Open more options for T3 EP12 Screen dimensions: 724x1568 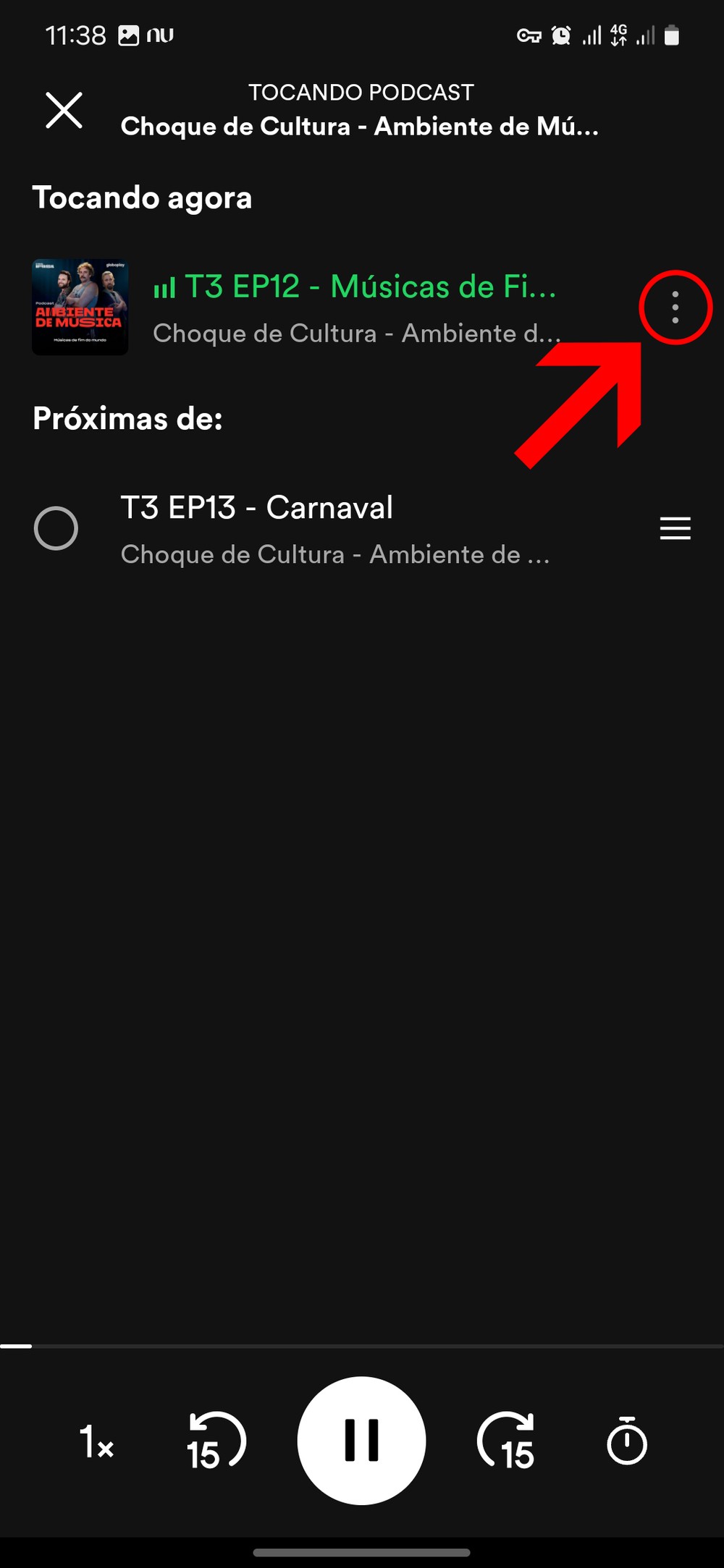click(x=675, y=308)
